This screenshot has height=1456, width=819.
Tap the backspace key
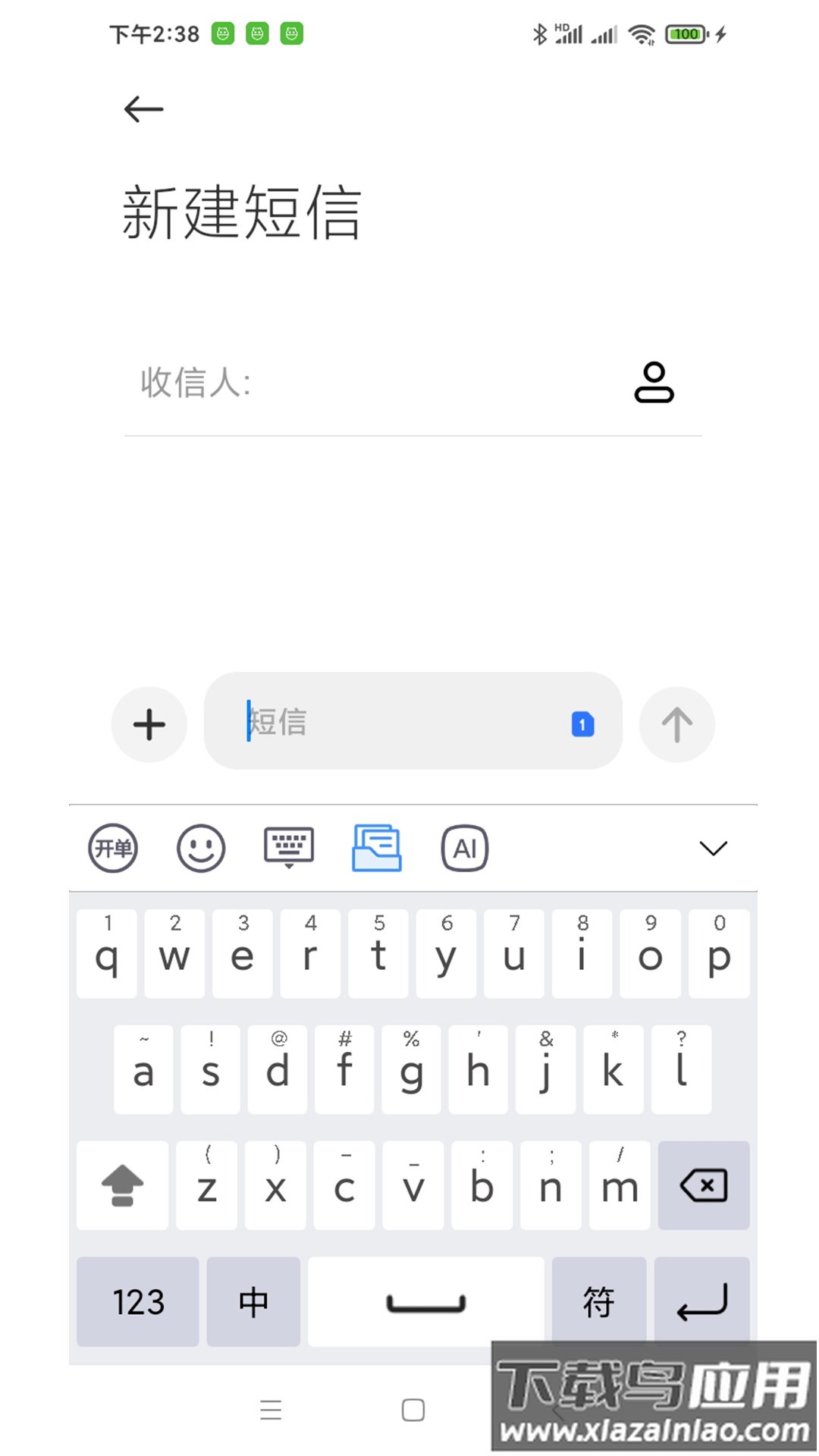point(703,1185)
